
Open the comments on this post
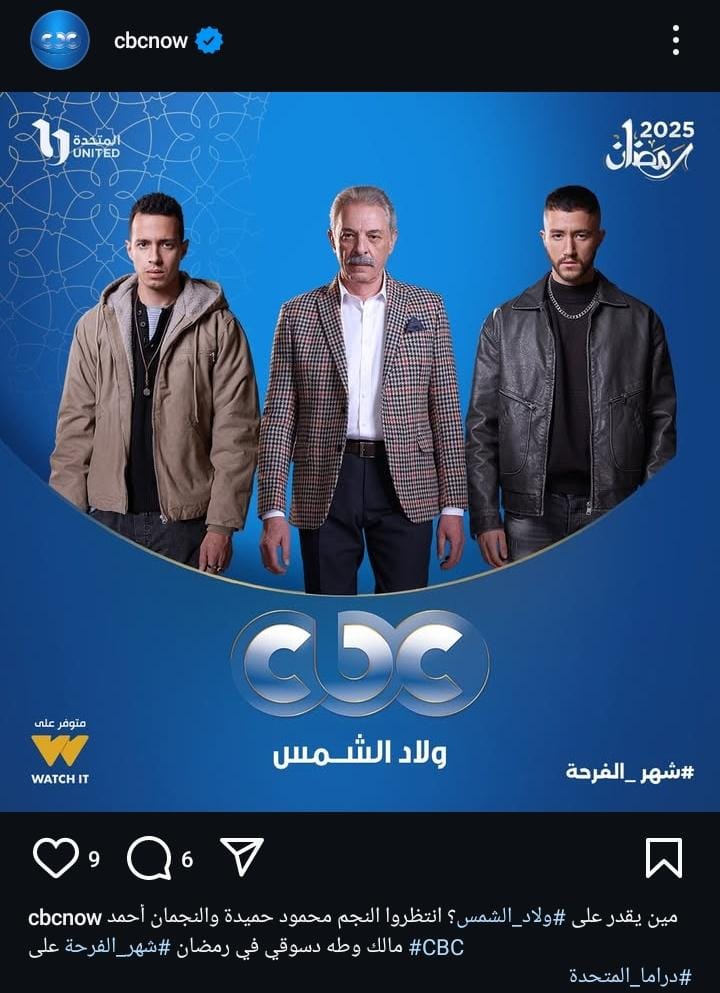pyautogui.click(x=149, y=858)
